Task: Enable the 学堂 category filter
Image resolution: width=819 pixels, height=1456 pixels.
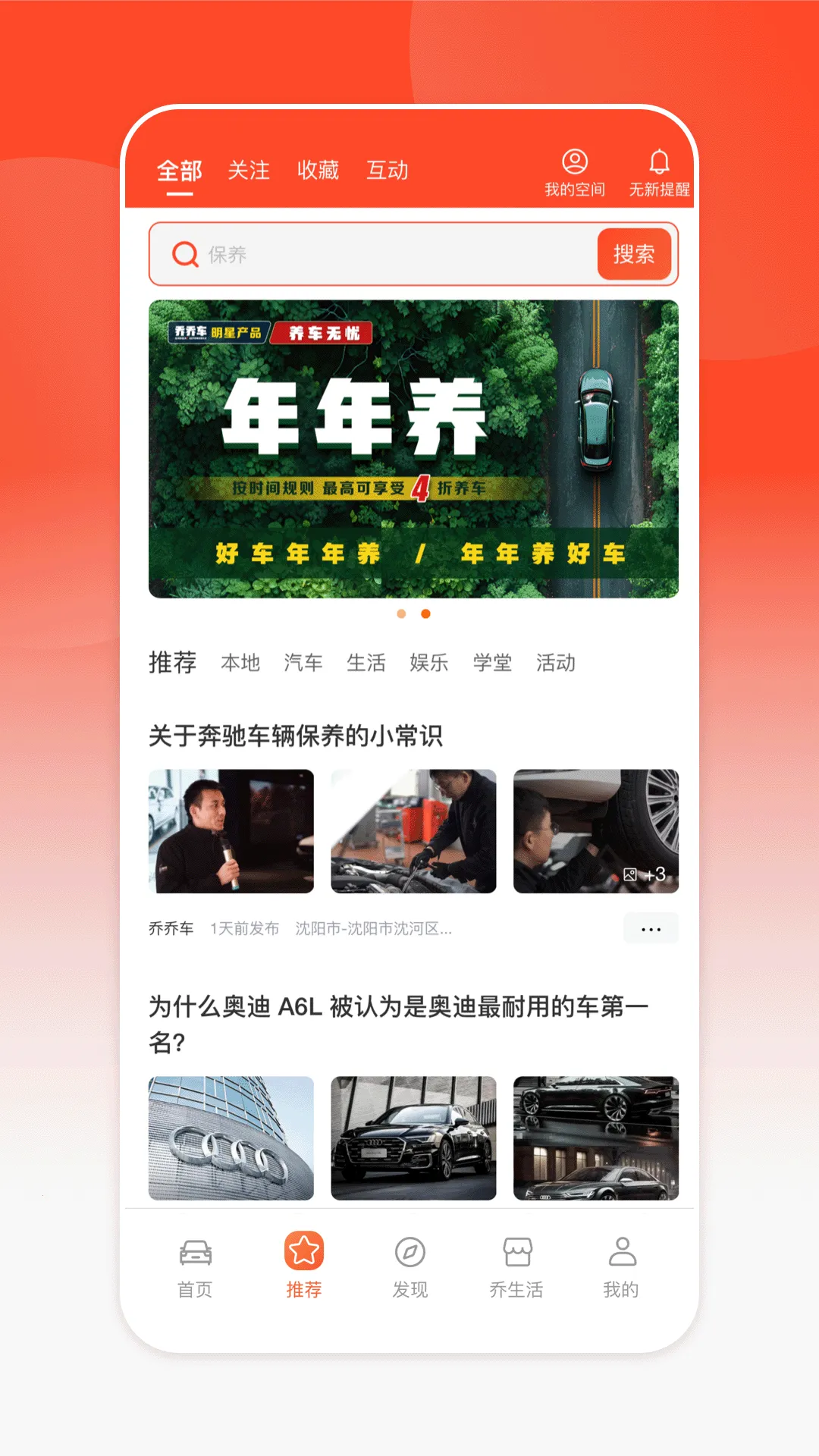Action: (x=493, y=663)
